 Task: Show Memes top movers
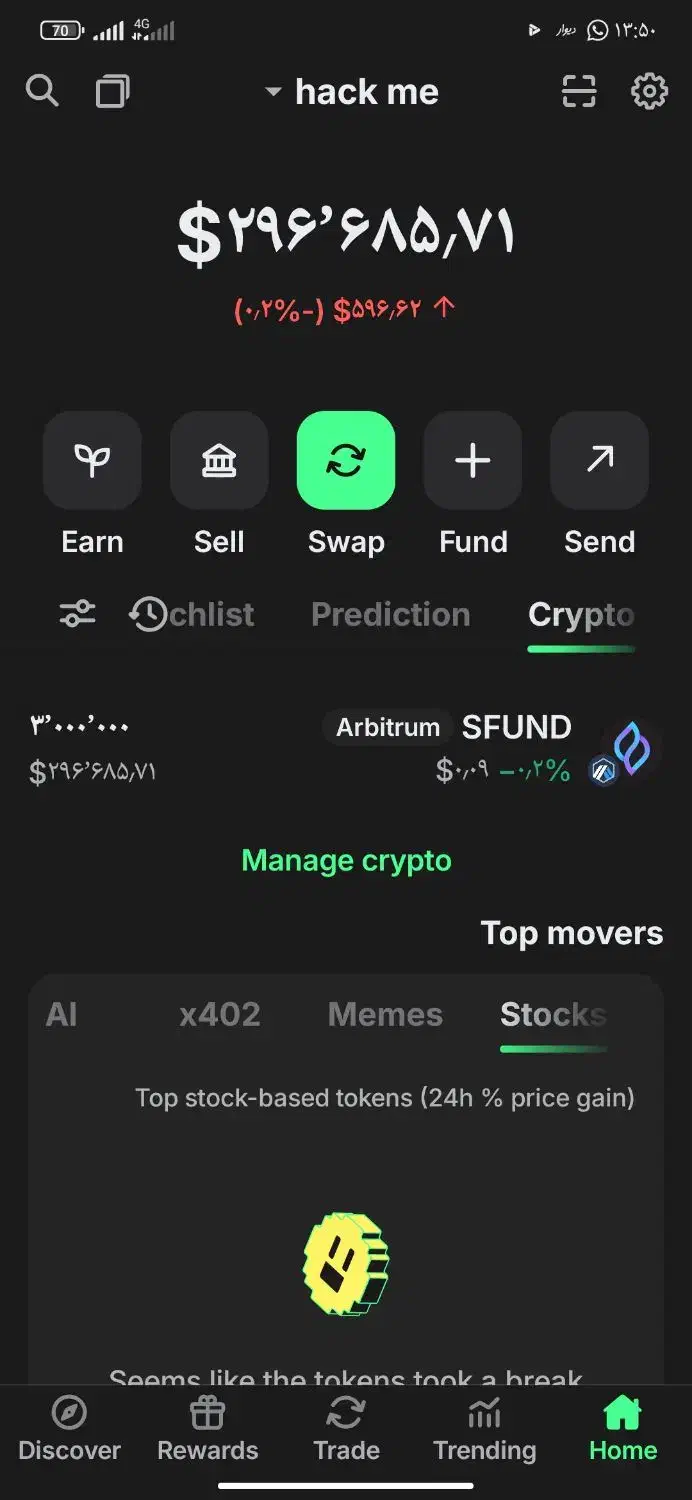click(x=385, y=1015)
